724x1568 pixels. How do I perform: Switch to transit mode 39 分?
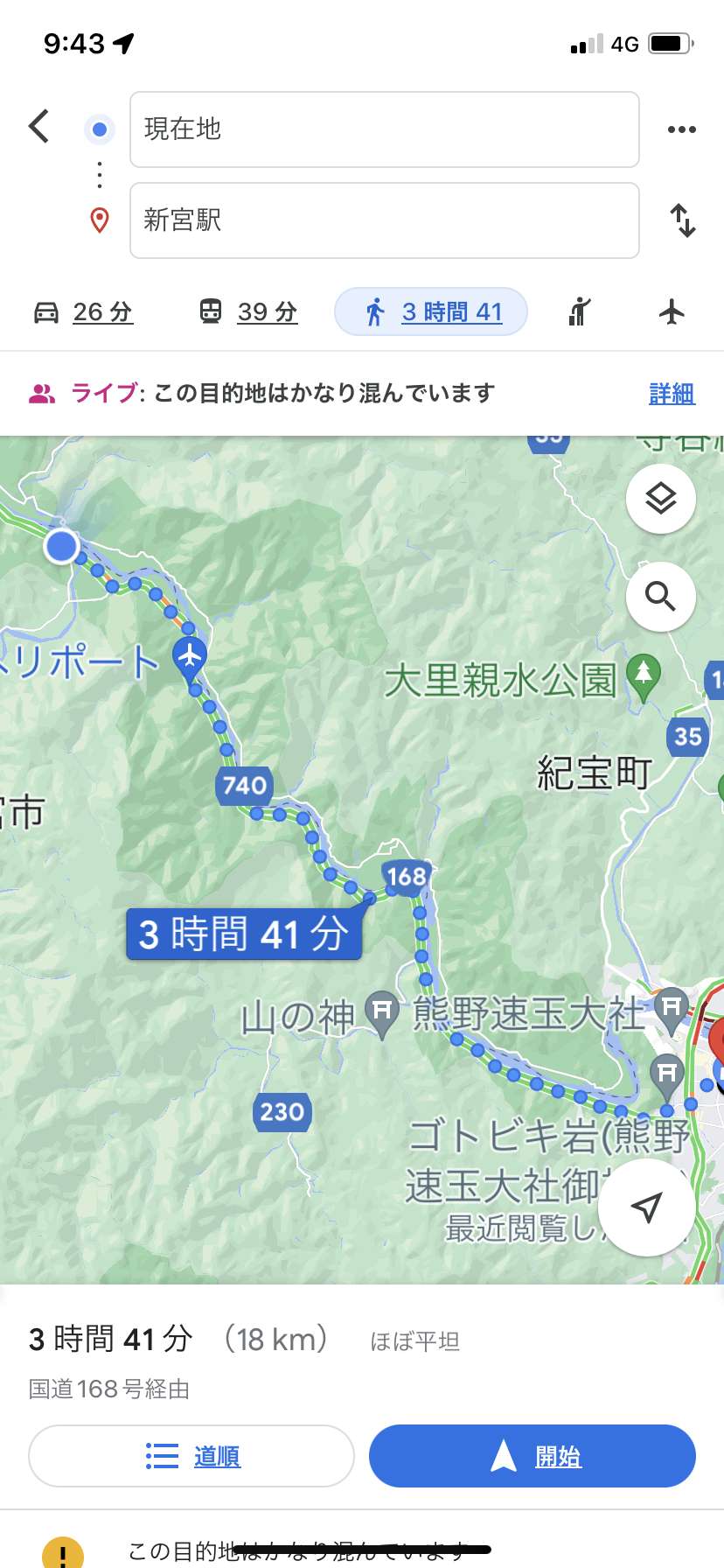coord(248,311)
